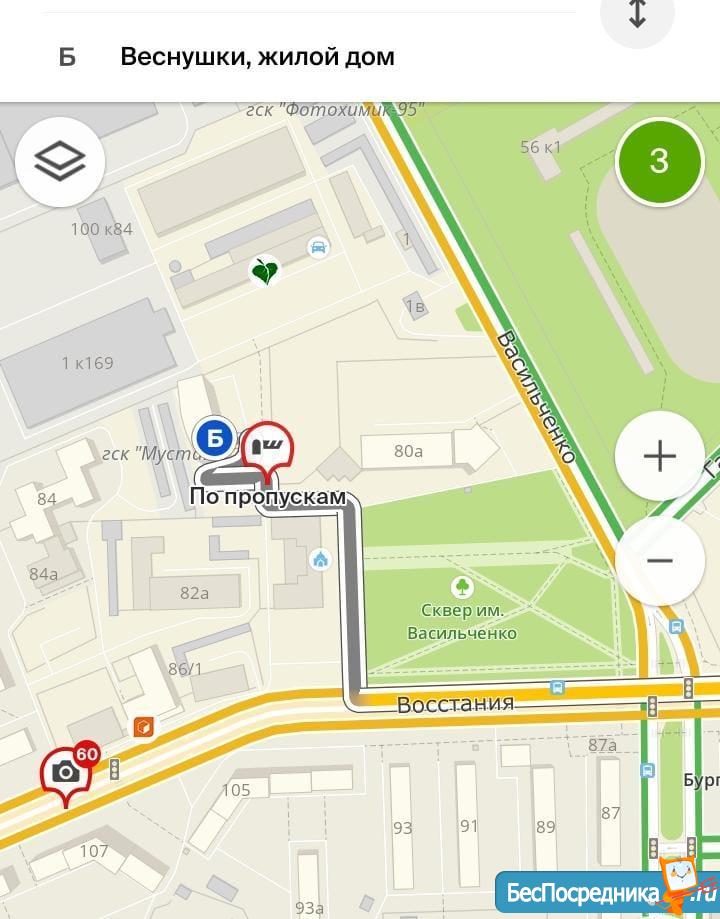This screenshot has height=919, width=720.
Task: Edit destination field Веснушки, жилой дом
Action: click(x=257, y=57)
